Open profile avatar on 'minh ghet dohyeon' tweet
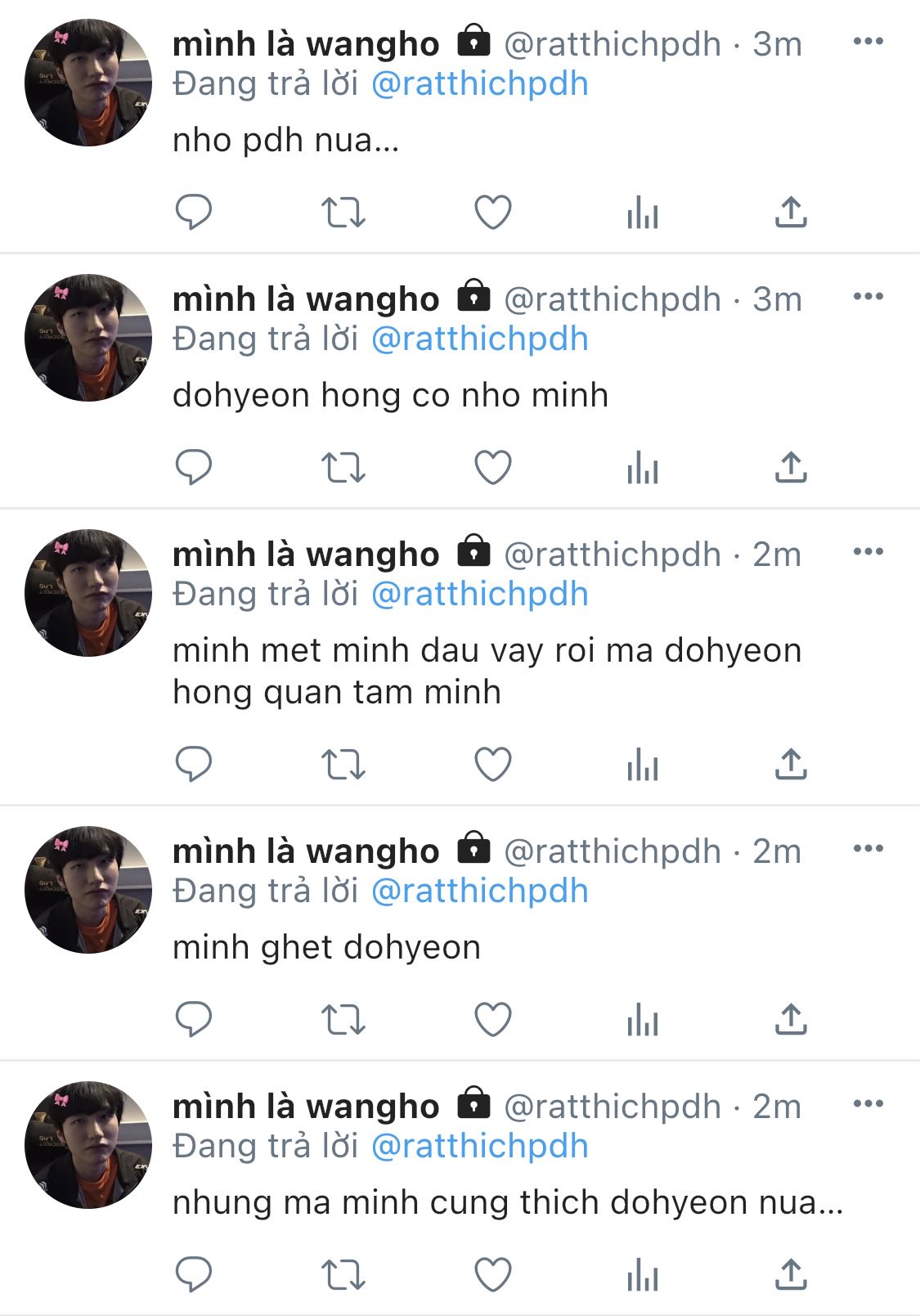Image resolution: width=920 pixels, height=1316 pixels. pos(88,890)
